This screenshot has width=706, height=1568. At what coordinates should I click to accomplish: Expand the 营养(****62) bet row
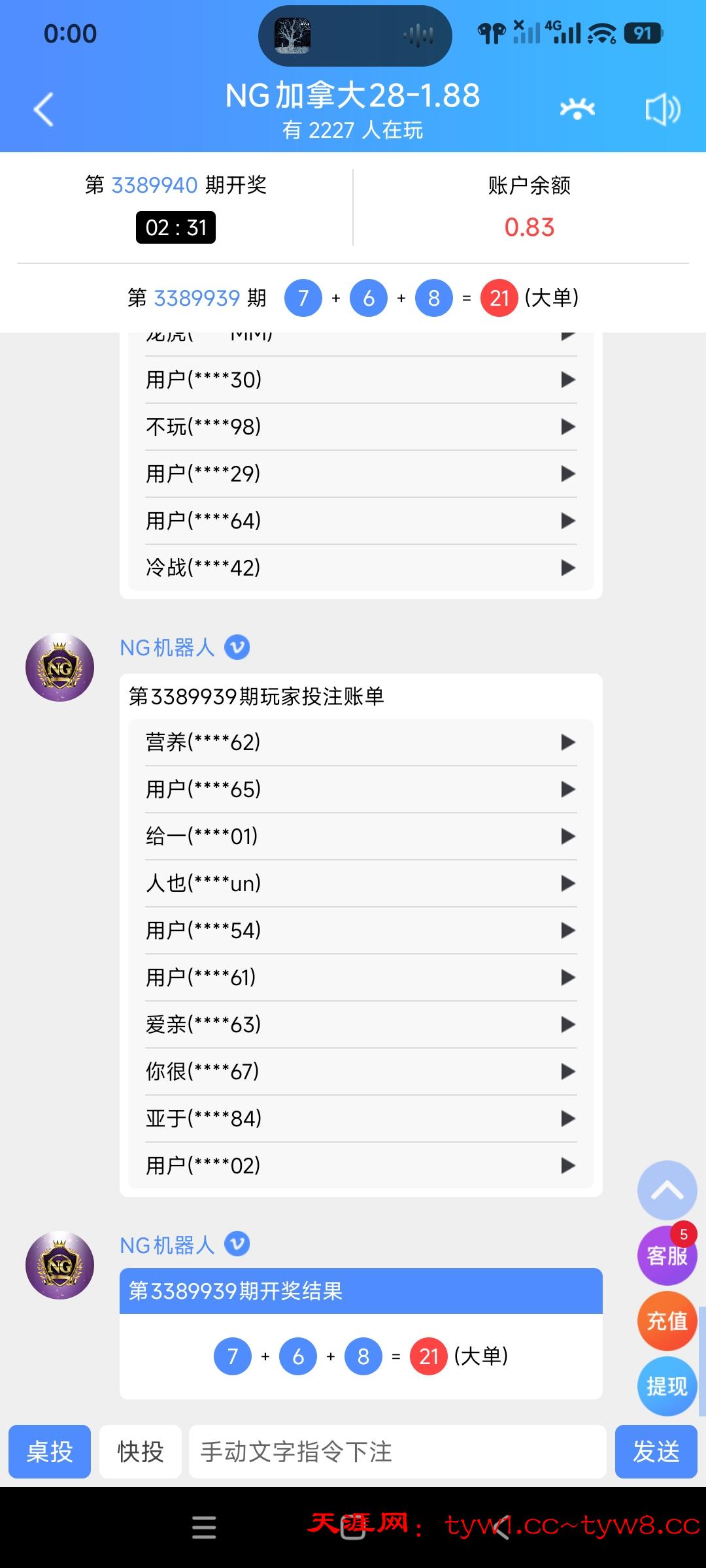567,742
